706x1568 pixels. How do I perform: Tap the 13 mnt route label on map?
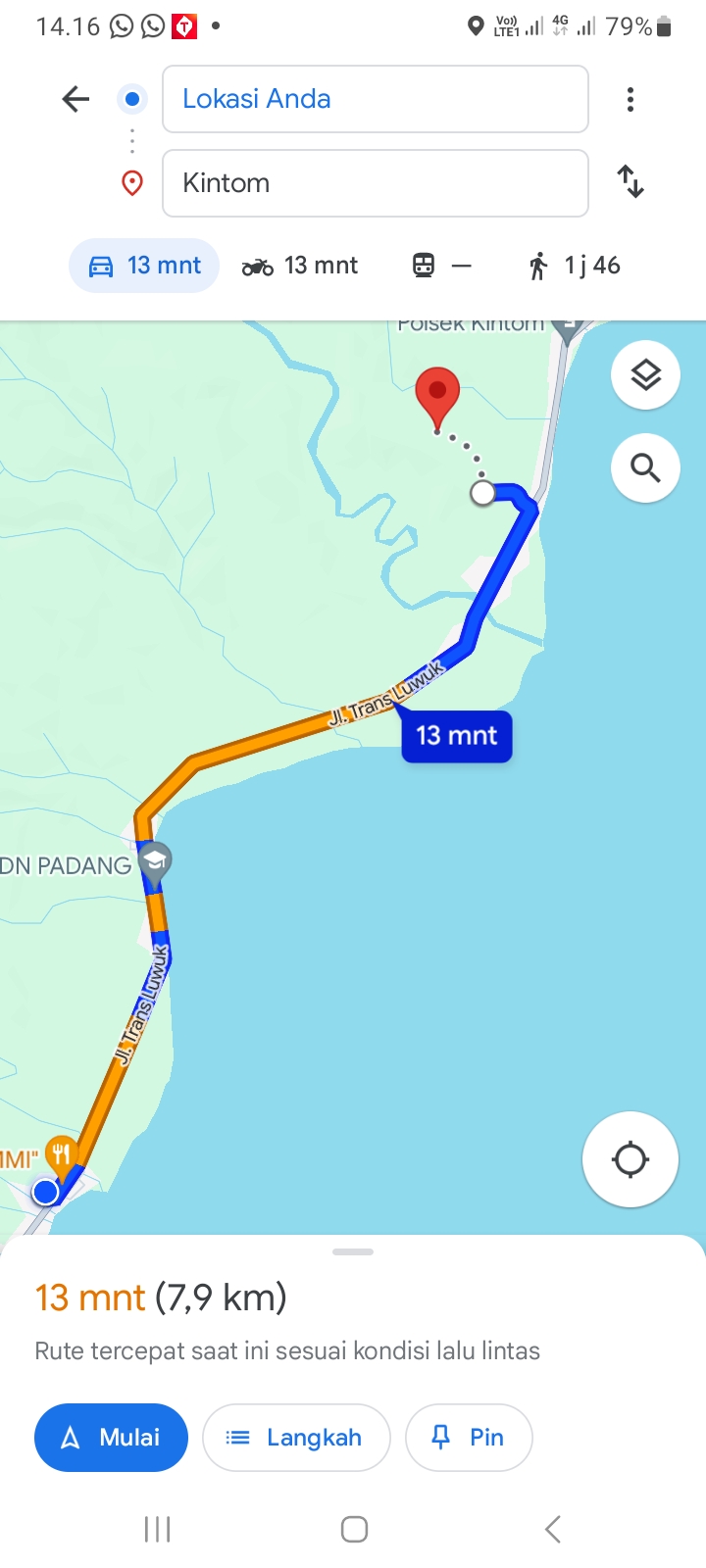[x=457, y=735]
